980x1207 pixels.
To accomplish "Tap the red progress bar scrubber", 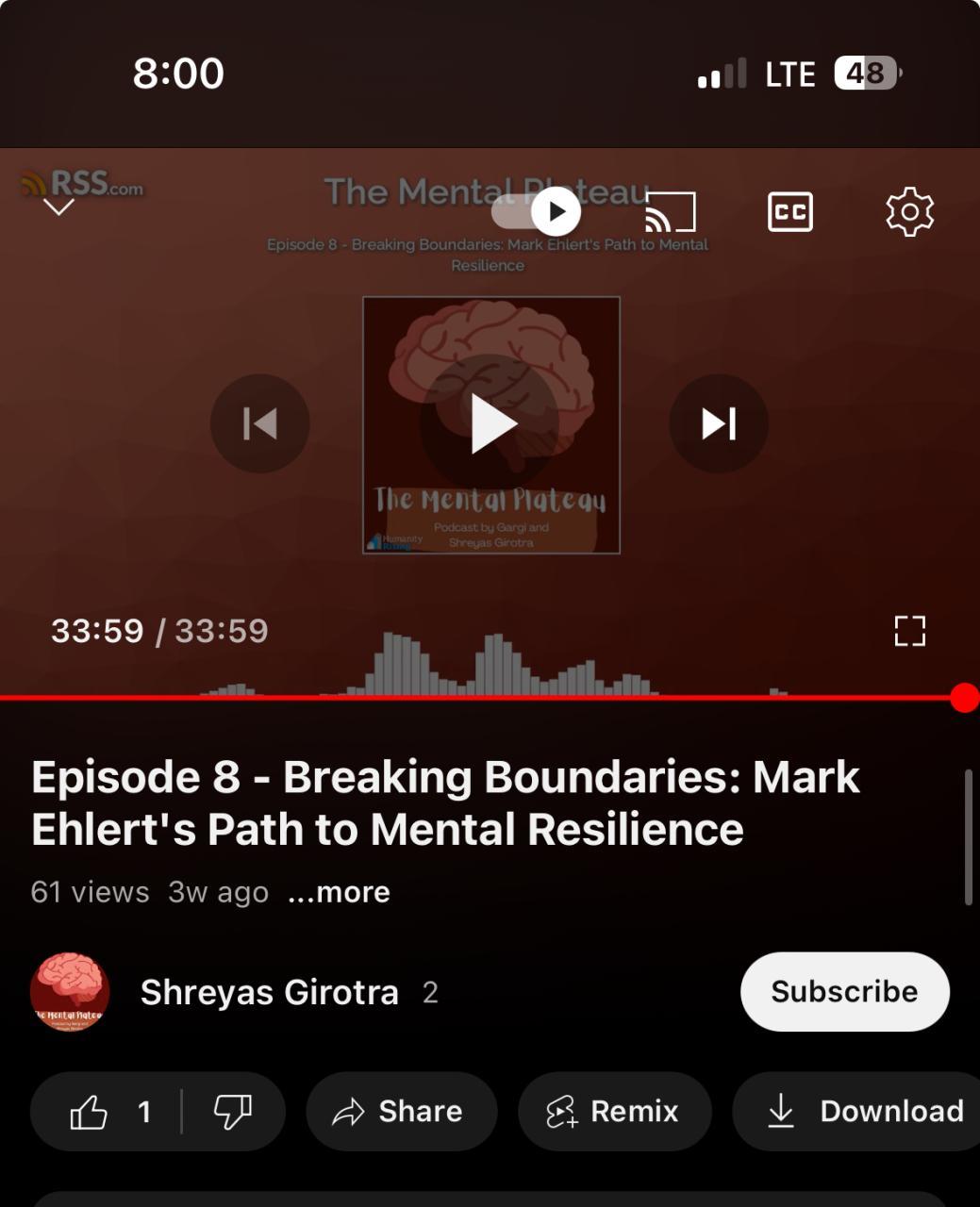I will pos(964,698).
